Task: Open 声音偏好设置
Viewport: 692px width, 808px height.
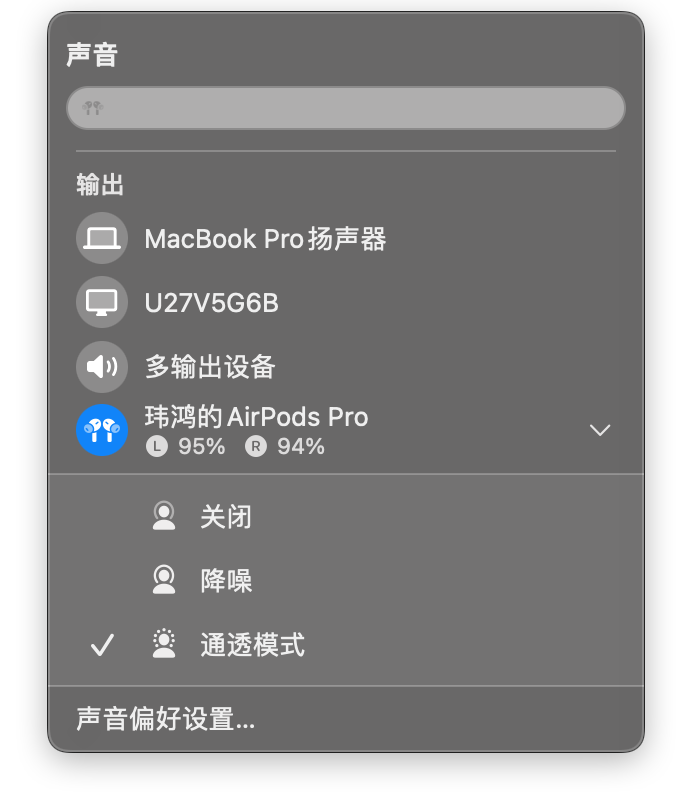Action: click(x=166, y=719)
